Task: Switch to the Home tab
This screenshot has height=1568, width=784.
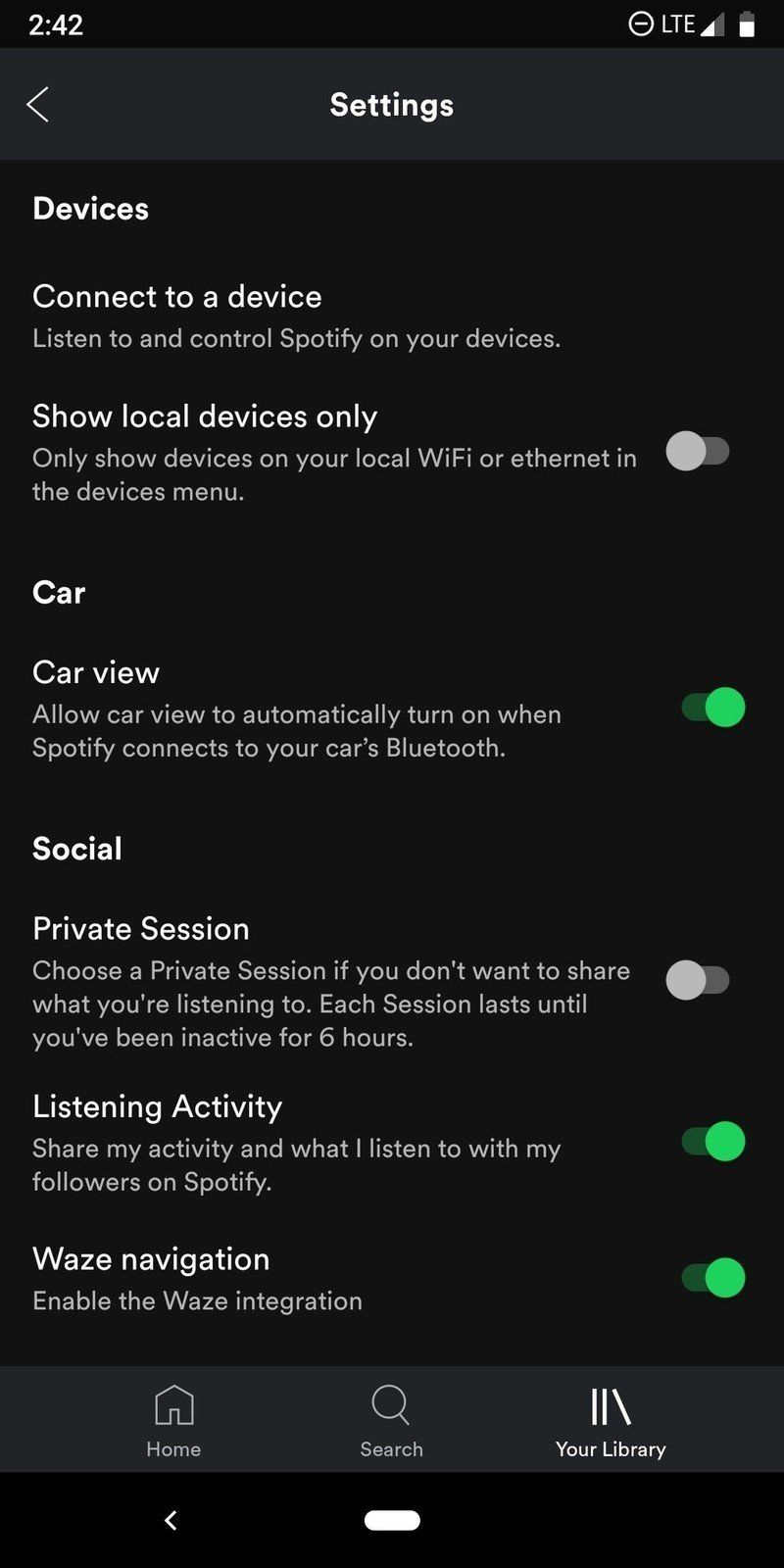Action: click(173, 1419)
